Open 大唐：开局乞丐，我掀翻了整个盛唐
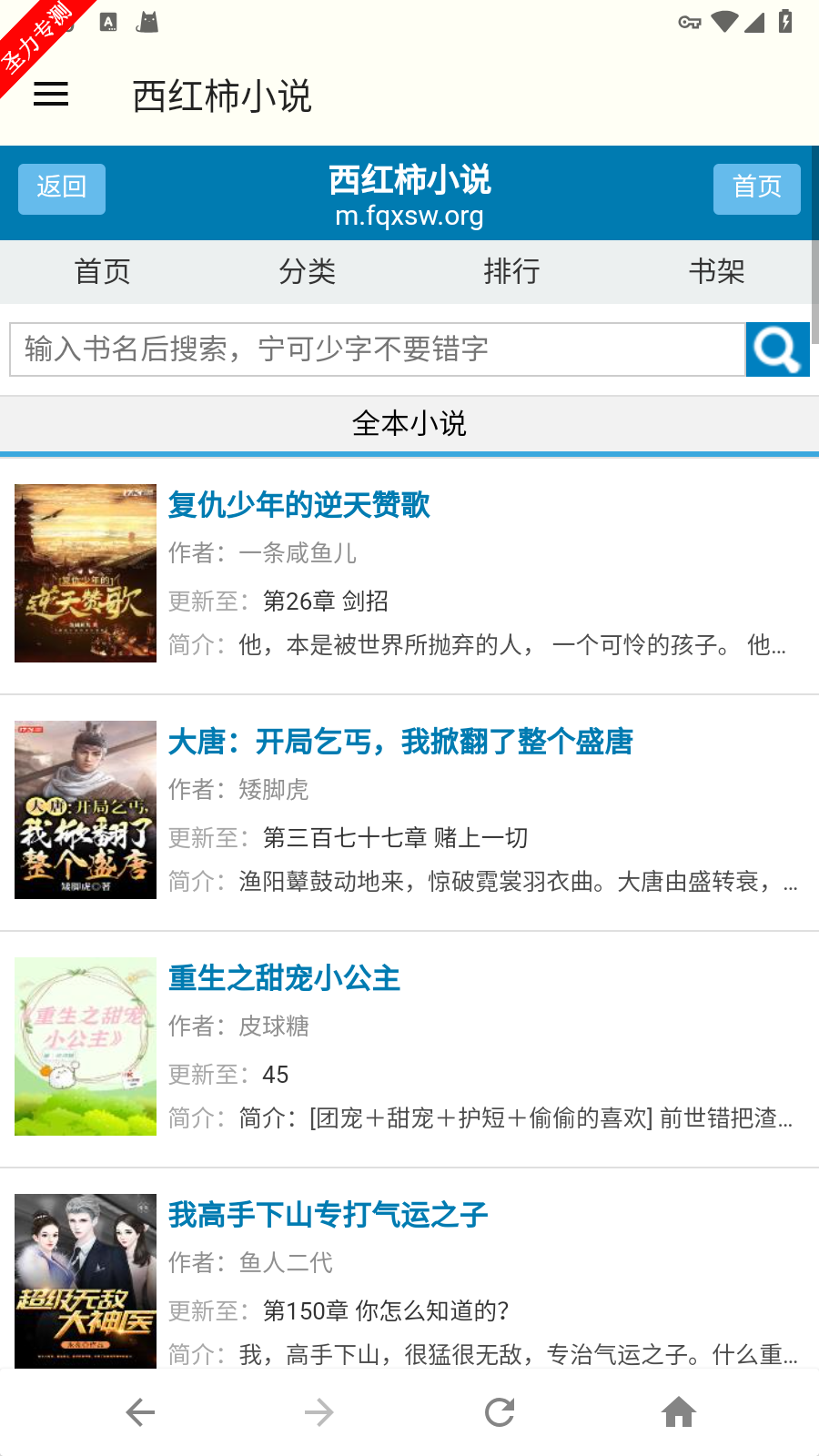The width and height of the screenshot is (819, 1456). click(x=400, y=742)
